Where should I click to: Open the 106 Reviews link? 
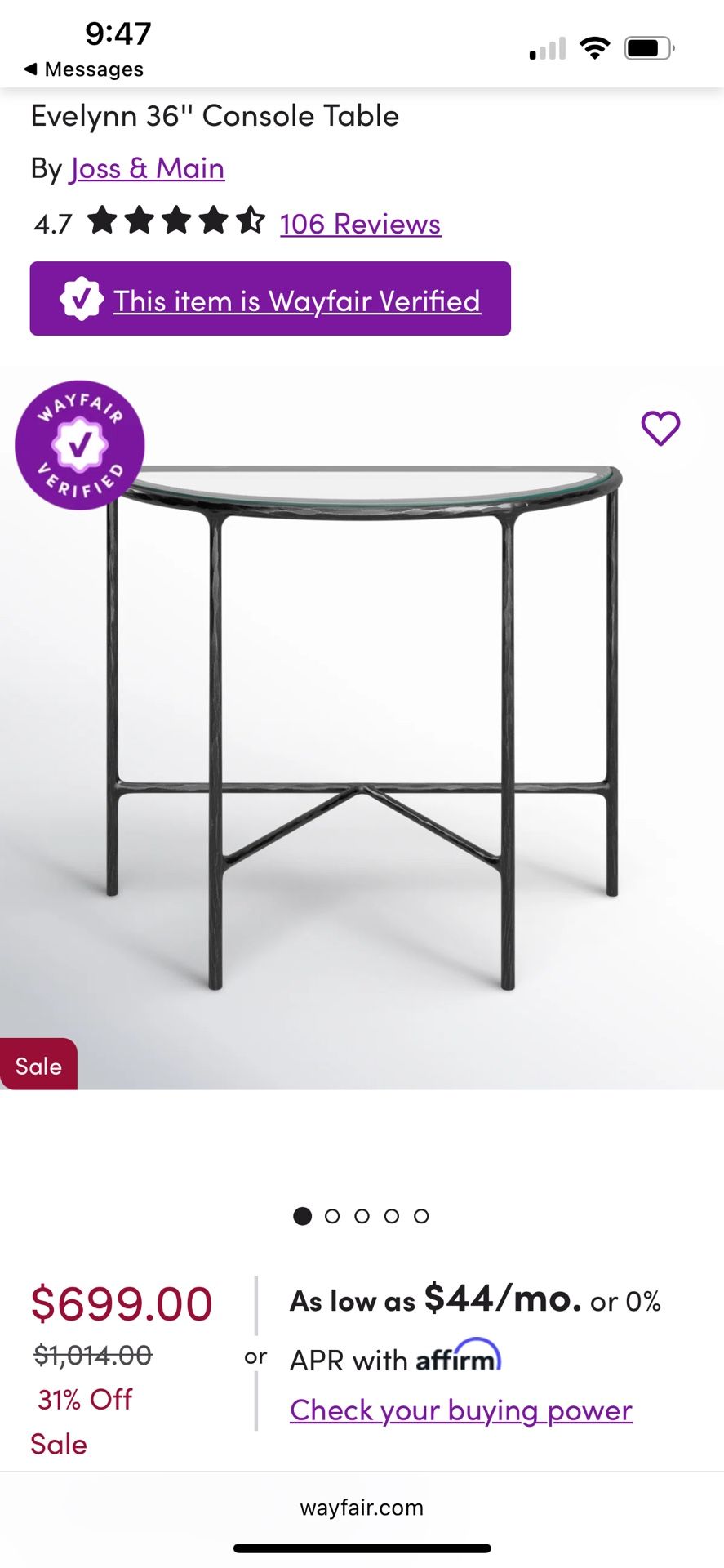tap(359, 223)
